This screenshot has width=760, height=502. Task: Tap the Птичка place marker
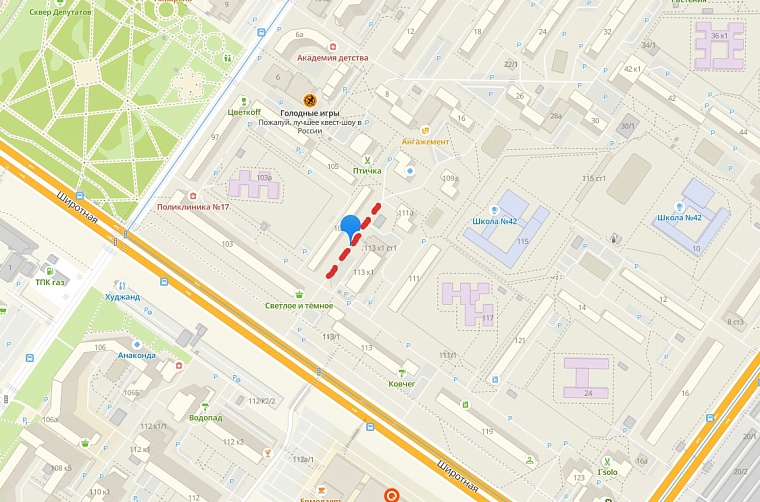coord(367,160)
